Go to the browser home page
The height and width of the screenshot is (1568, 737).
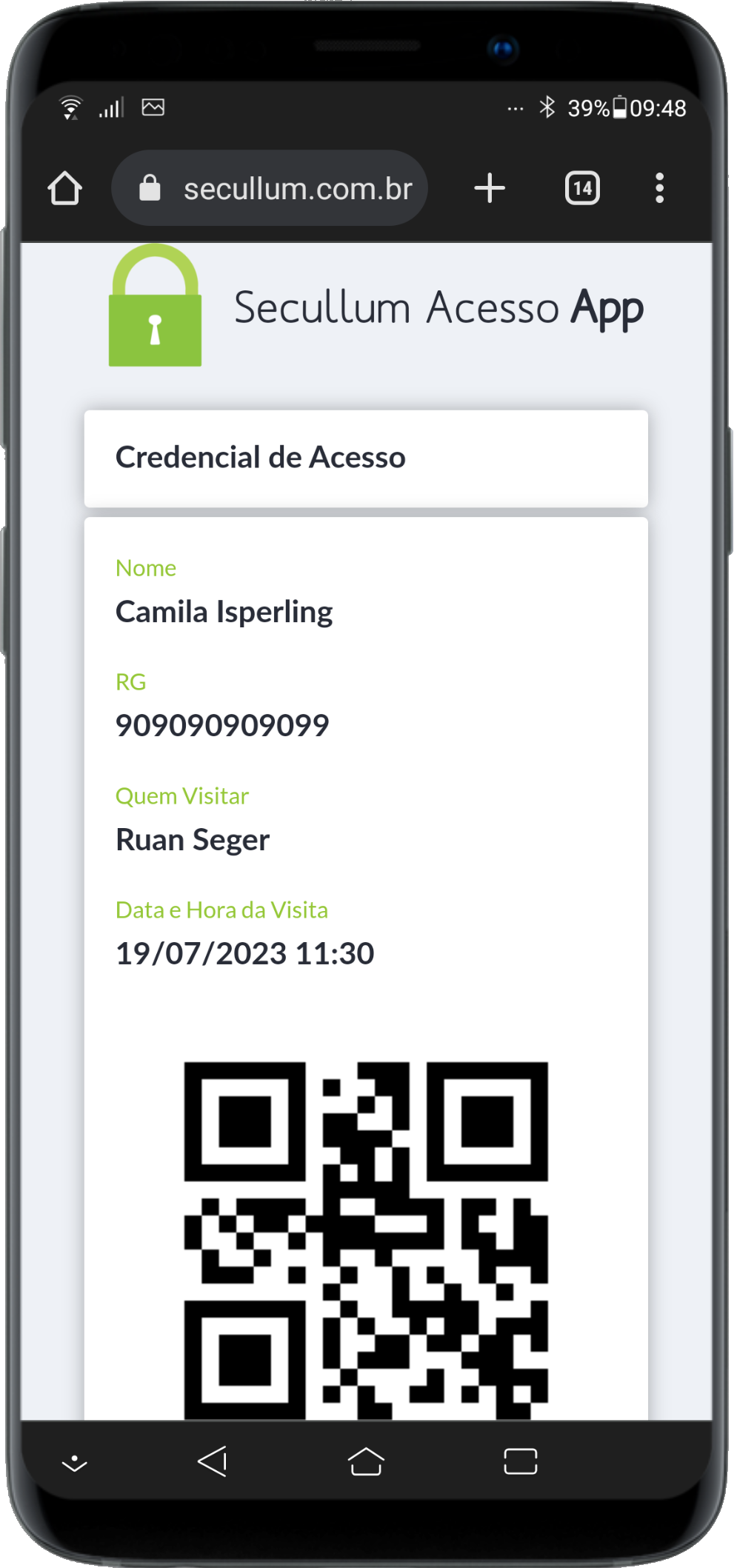(64, 188)
